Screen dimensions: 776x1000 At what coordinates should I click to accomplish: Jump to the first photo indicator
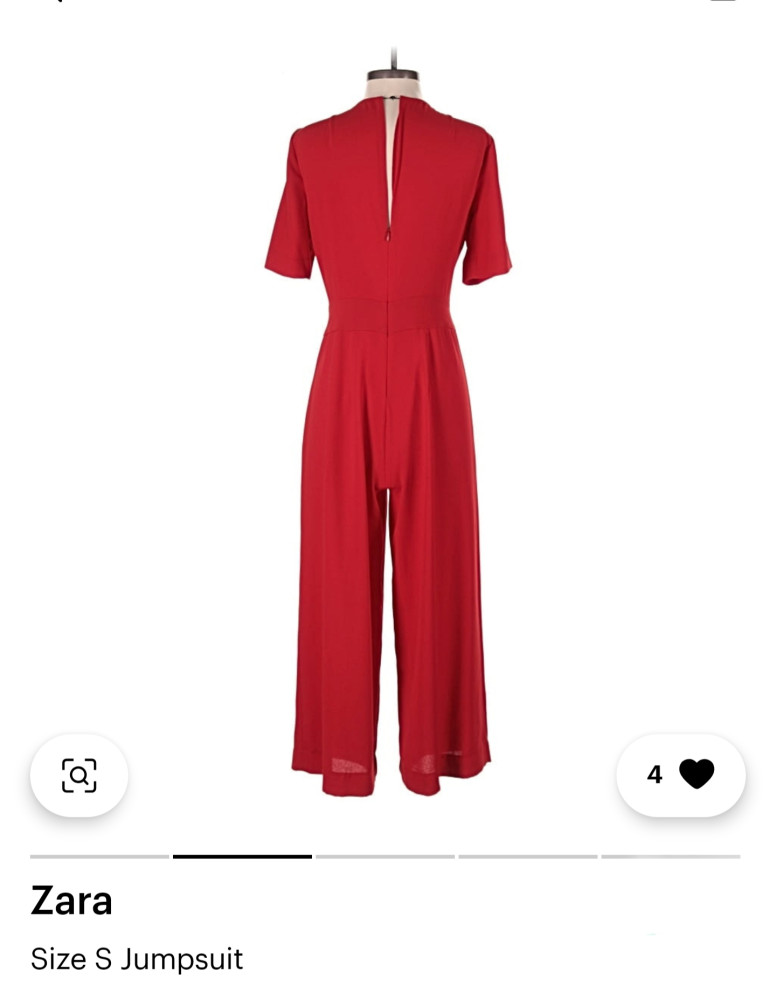pos(99,856)
